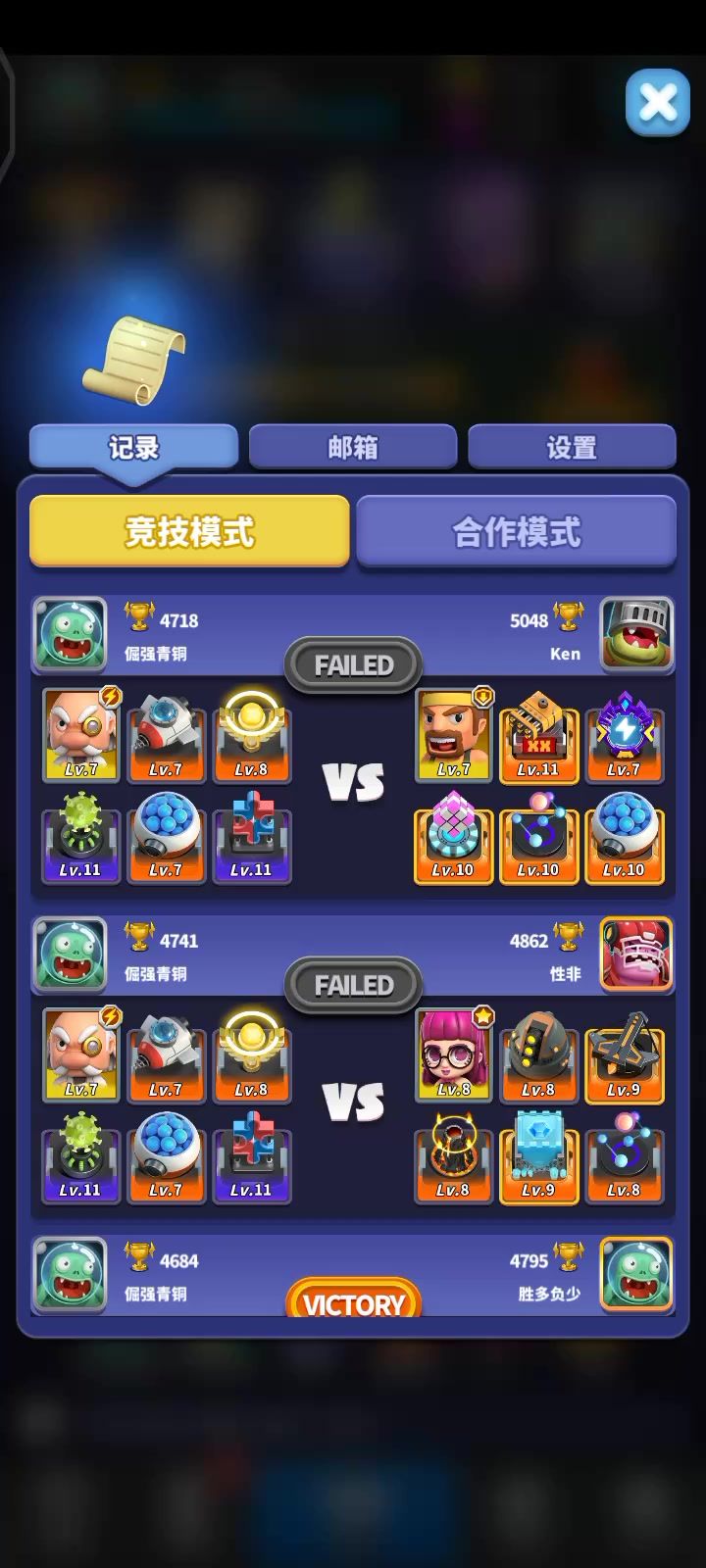Open the 设置 tab

click(x=572, y=447)
